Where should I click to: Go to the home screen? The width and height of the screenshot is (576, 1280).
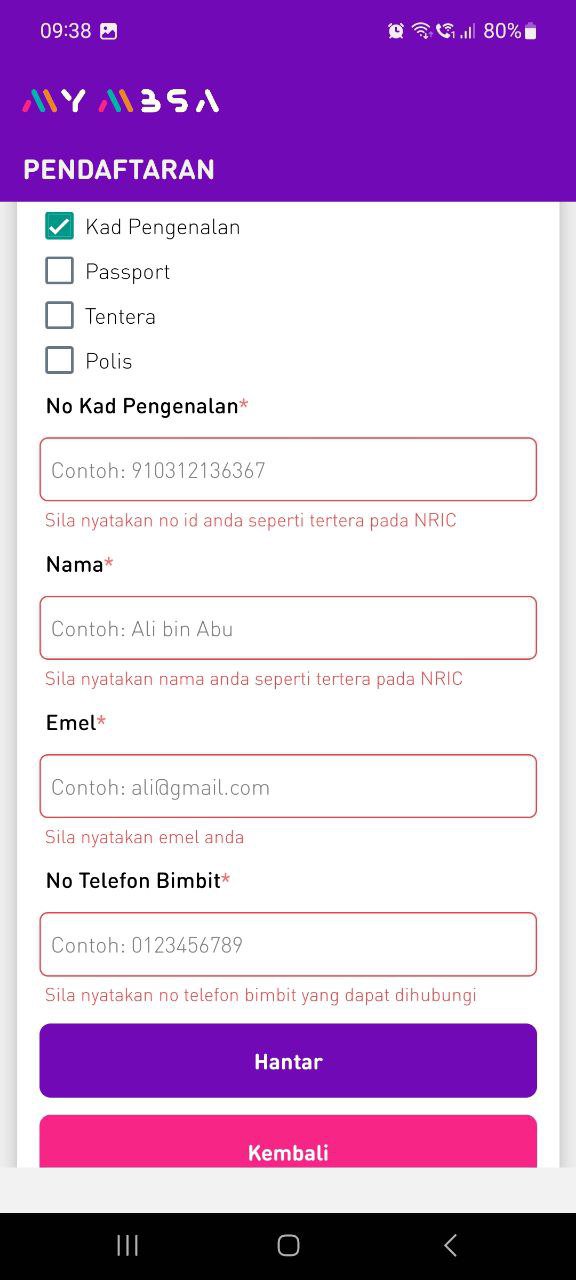(288, 1245)
